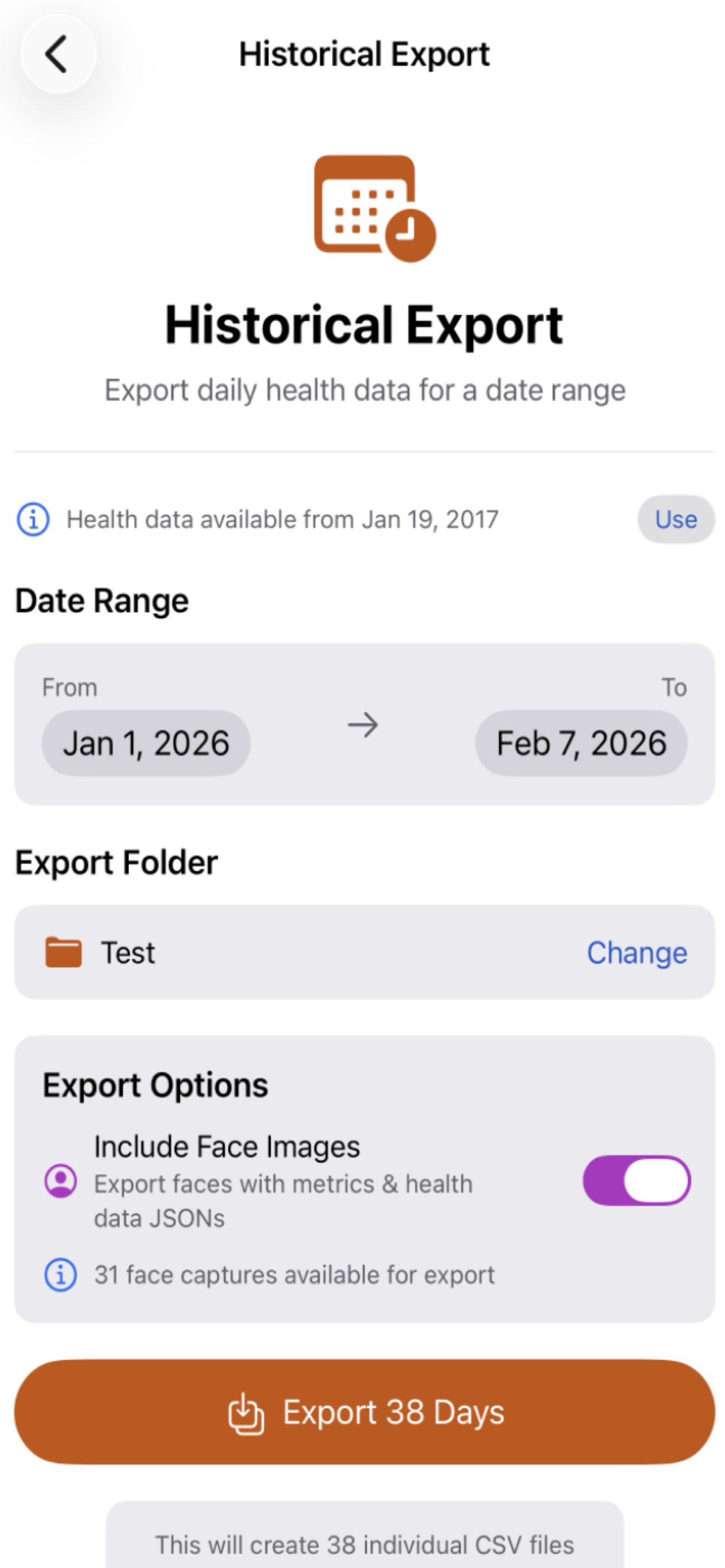Start the Export 38 Days action

click(x=364, y=1412)
